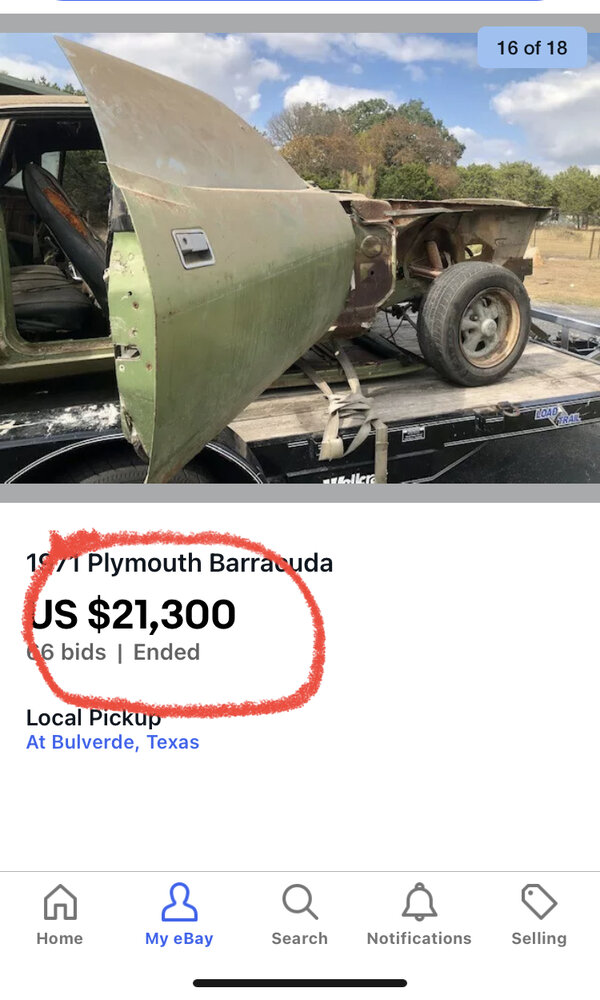600x1000 pixels.
Task: Open the Barracuda listing photo
Action: coord(300,260)
